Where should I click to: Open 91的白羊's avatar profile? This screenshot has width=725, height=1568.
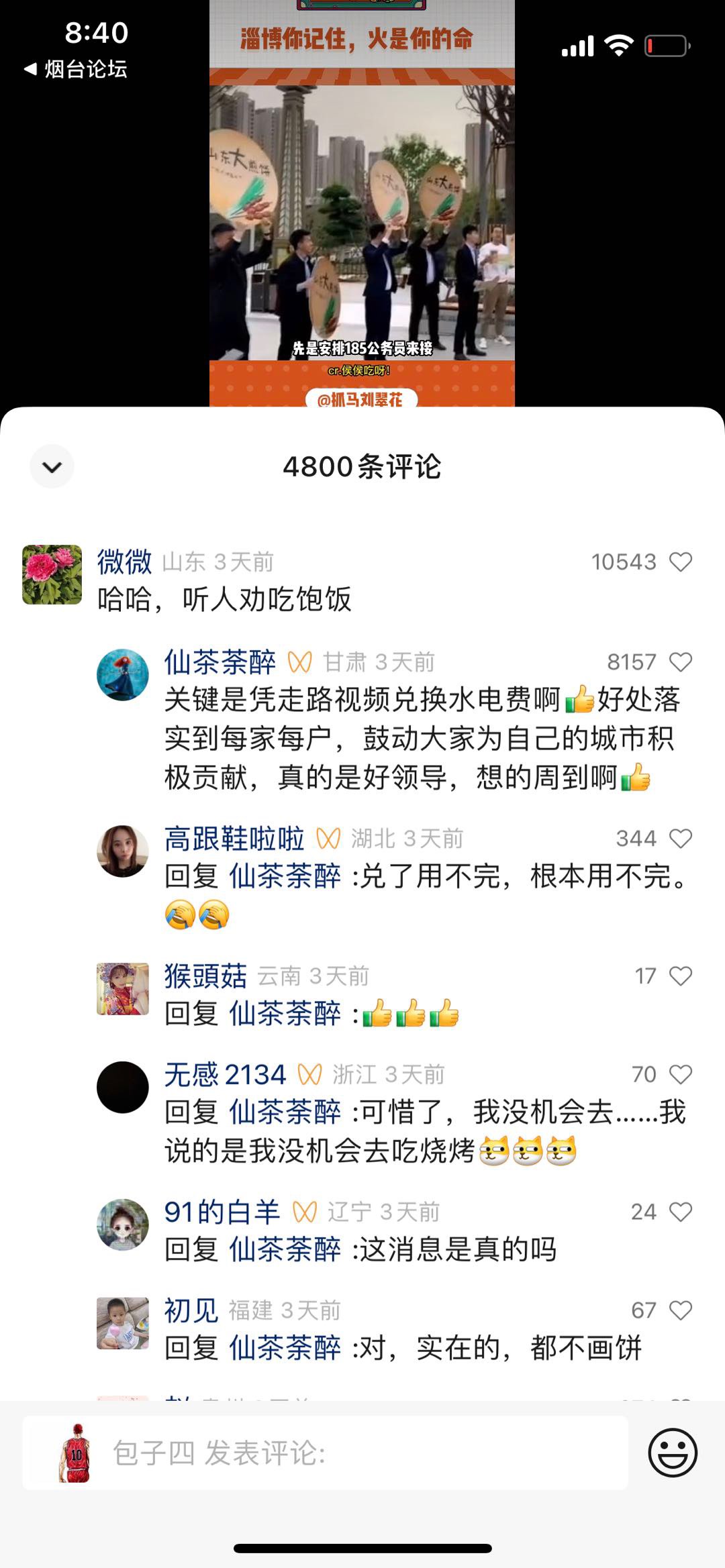123,1224
